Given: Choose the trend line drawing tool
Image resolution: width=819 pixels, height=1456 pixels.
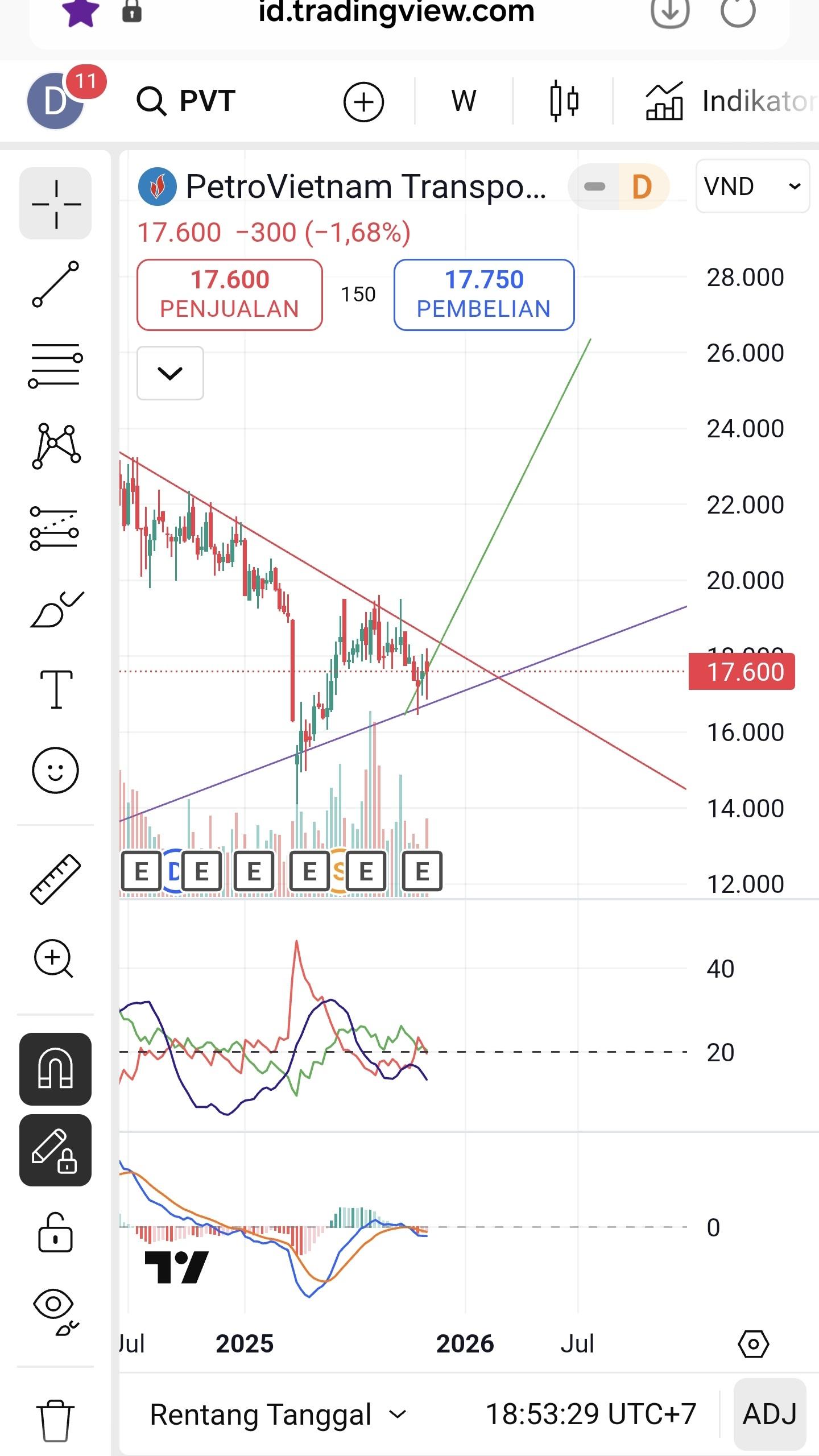Looking at the screenshot, I should click(56, 284).
